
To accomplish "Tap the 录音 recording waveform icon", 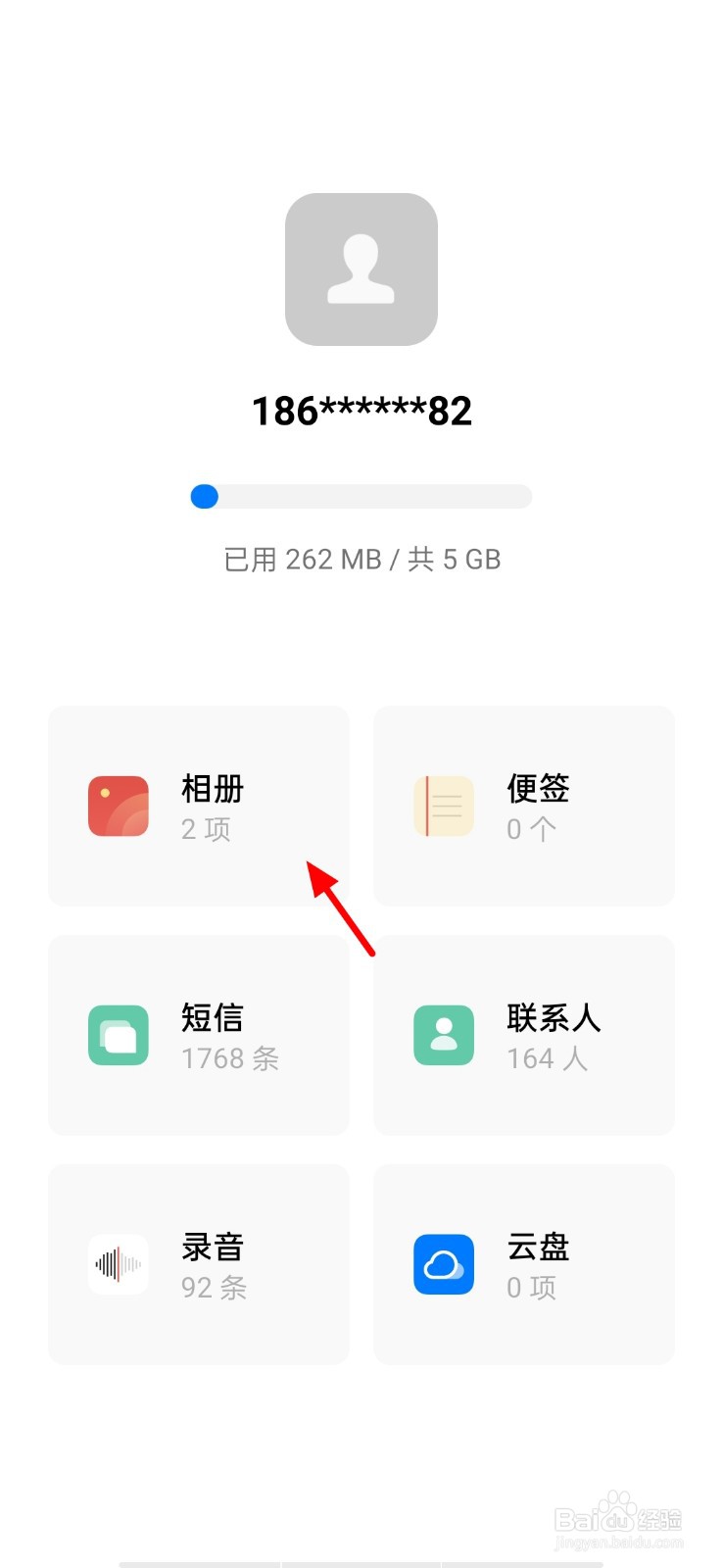I will (x=118, y=1264).
